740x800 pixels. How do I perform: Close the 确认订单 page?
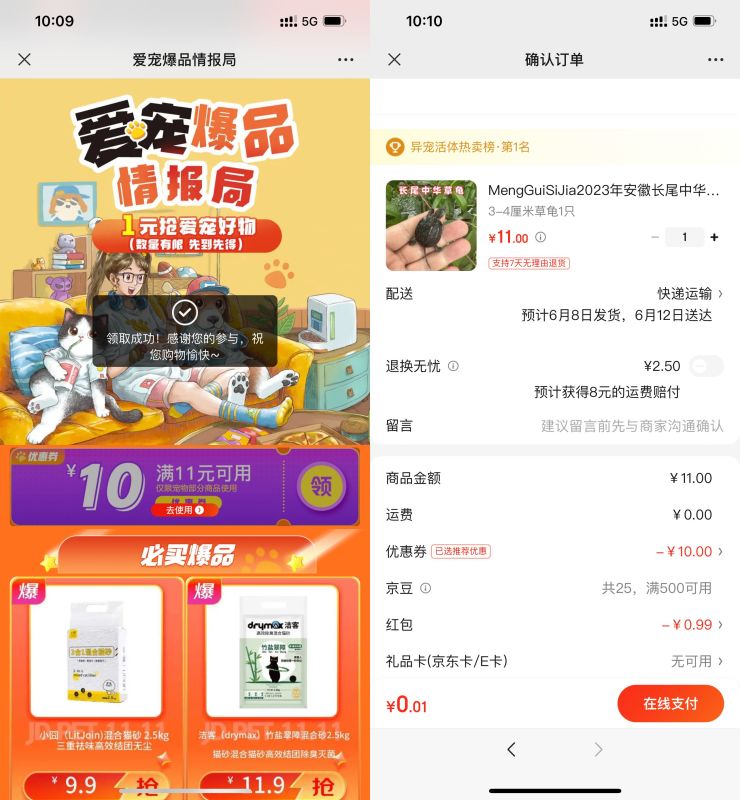394,59
